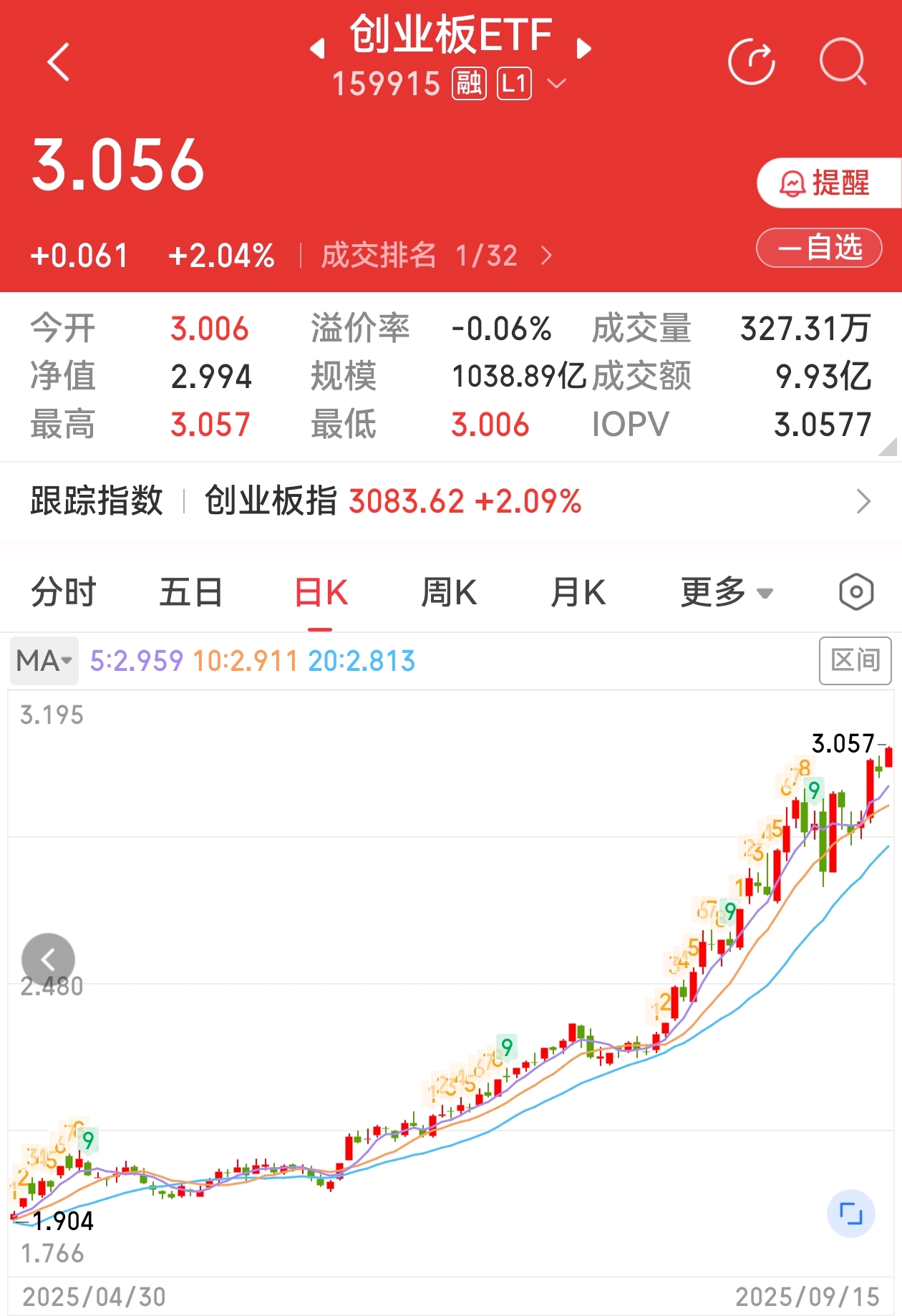Viewport: 902px width, 1316px height.
Task: Open the tracked index 创业板指 row
Action: tap(451, 501)
